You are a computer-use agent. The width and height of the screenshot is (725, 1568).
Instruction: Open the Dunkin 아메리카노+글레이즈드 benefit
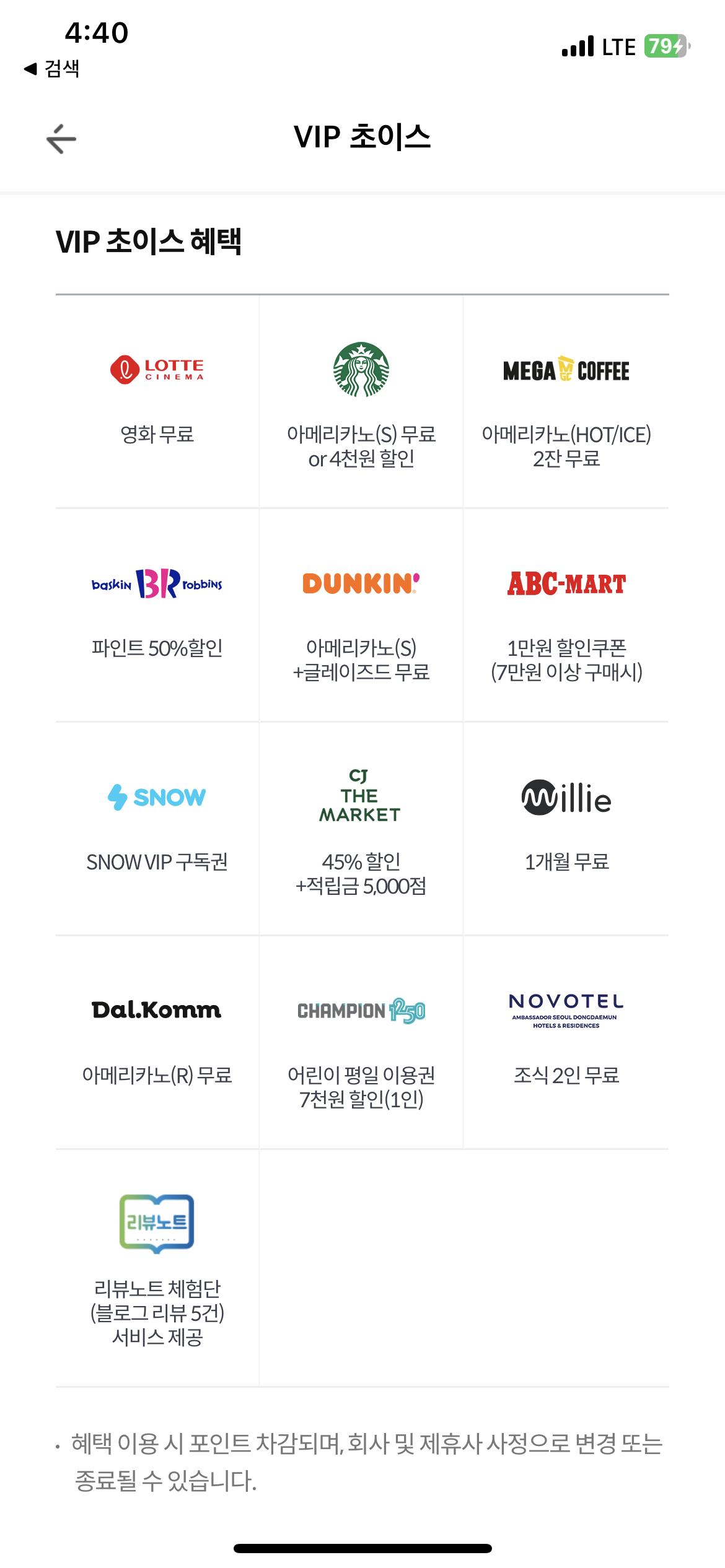(x=361, y=616)
